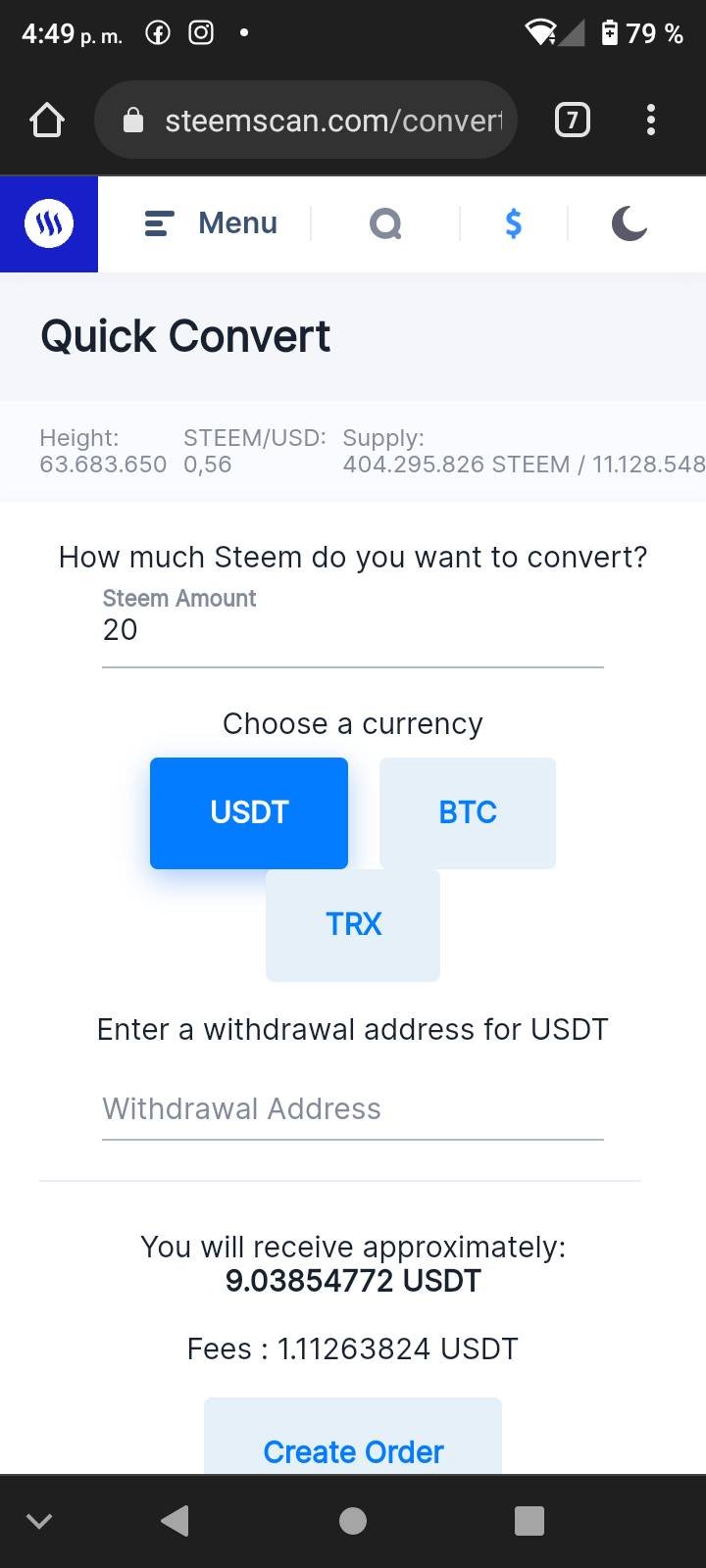Select USDT as the currency
This screenshot has height=1568, width=706.
[249, 812]
